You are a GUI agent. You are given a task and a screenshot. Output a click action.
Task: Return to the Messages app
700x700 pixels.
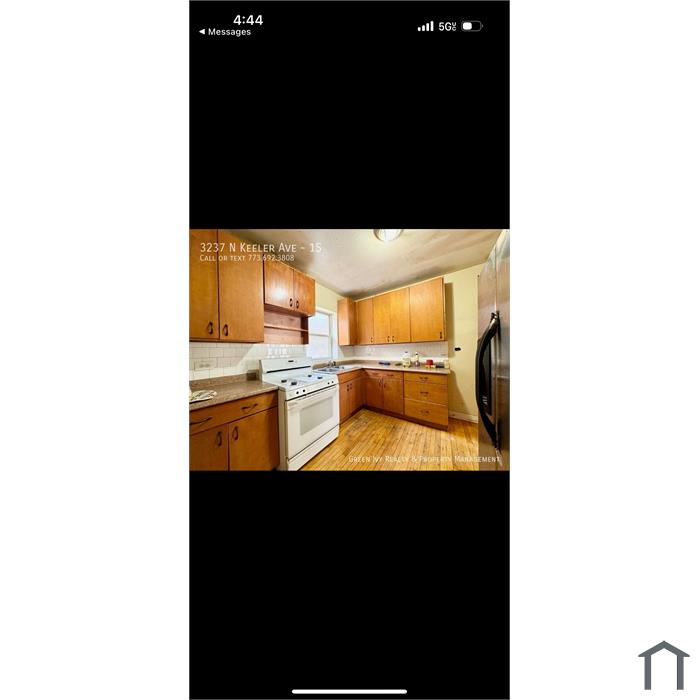click(225, 32)
